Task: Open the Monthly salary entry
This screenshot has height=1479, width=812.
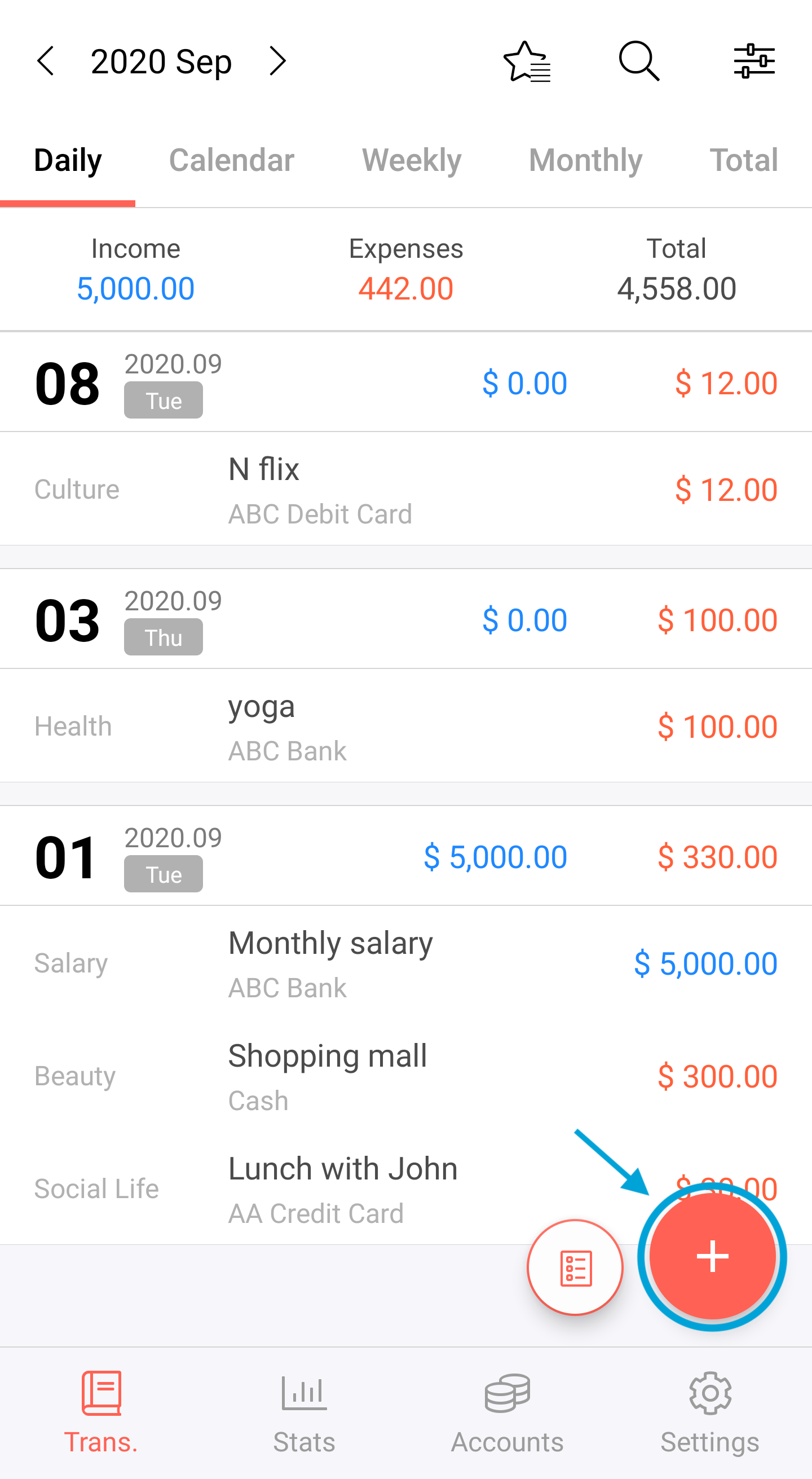Action: tap(401, 963)
